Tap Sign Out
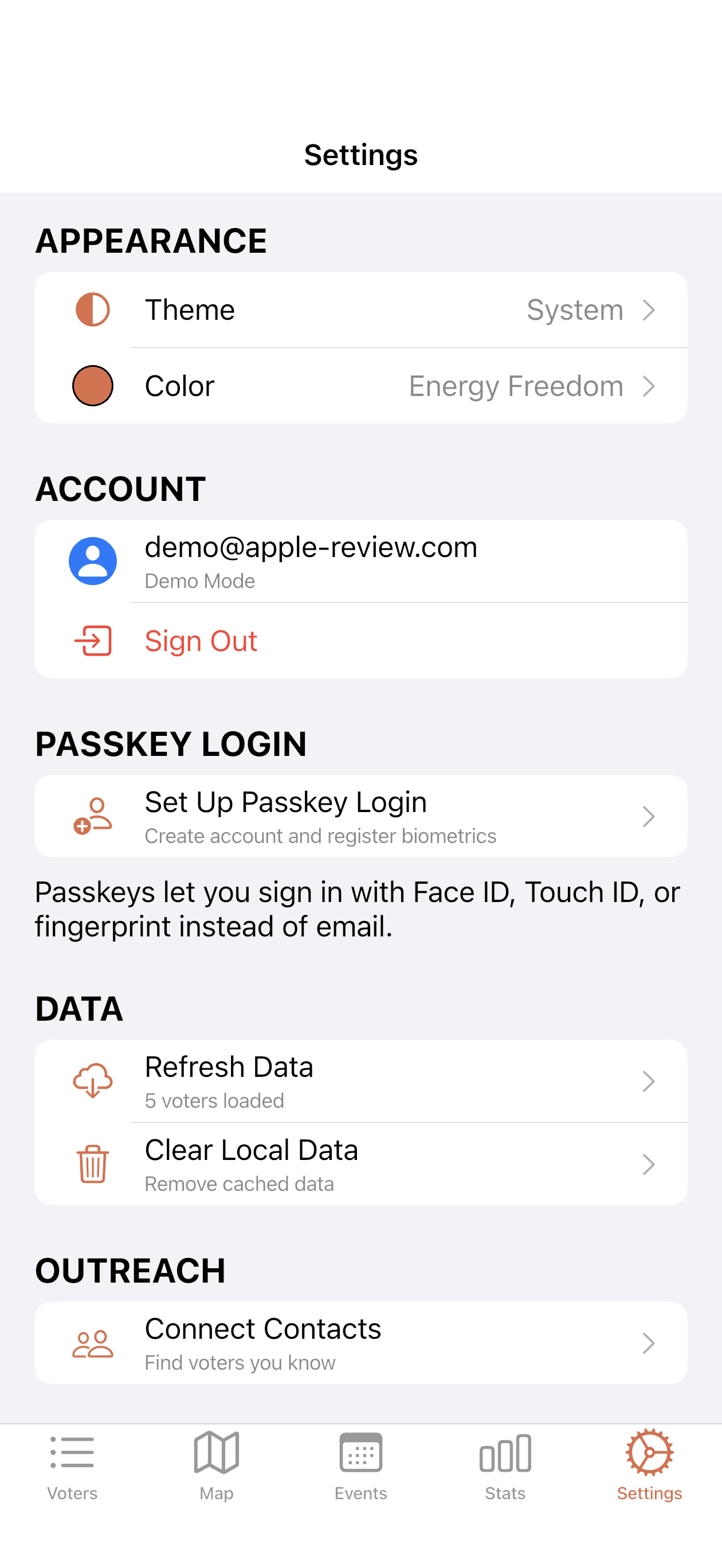 [x=201, y=641]
